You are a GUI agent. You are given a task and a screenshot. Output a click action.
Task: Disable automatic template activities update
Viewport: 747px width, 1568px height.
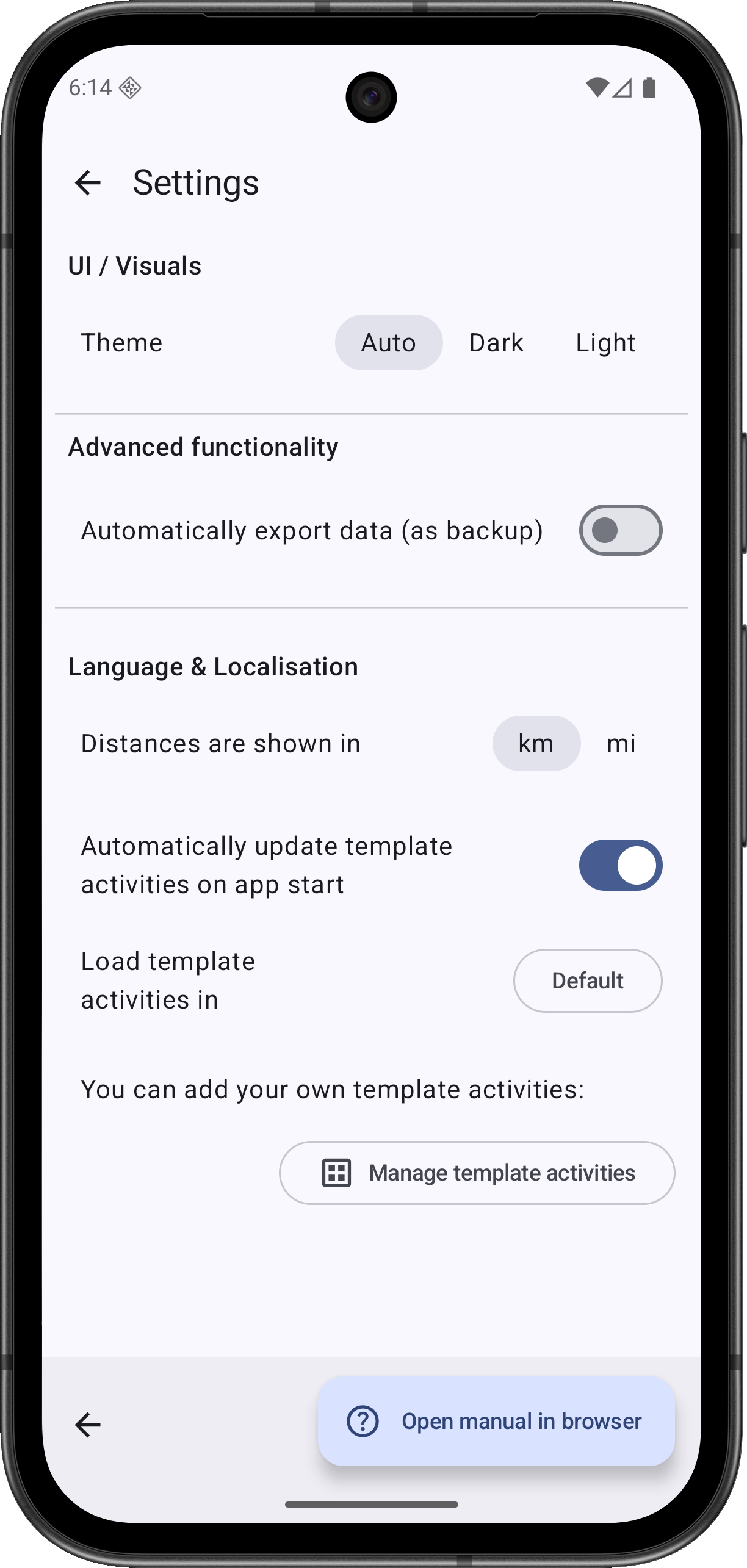click(x=620, y=865)
